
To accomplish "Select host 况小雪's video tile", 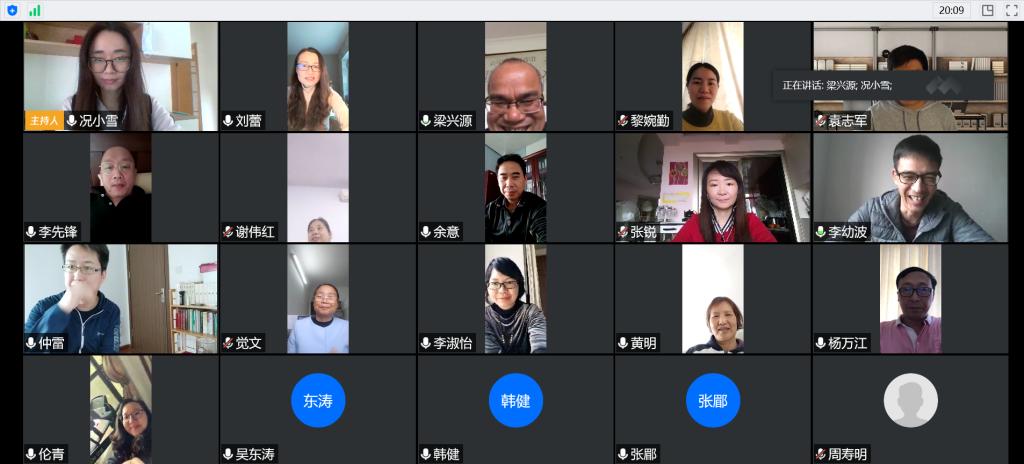I will coord(121,76).
